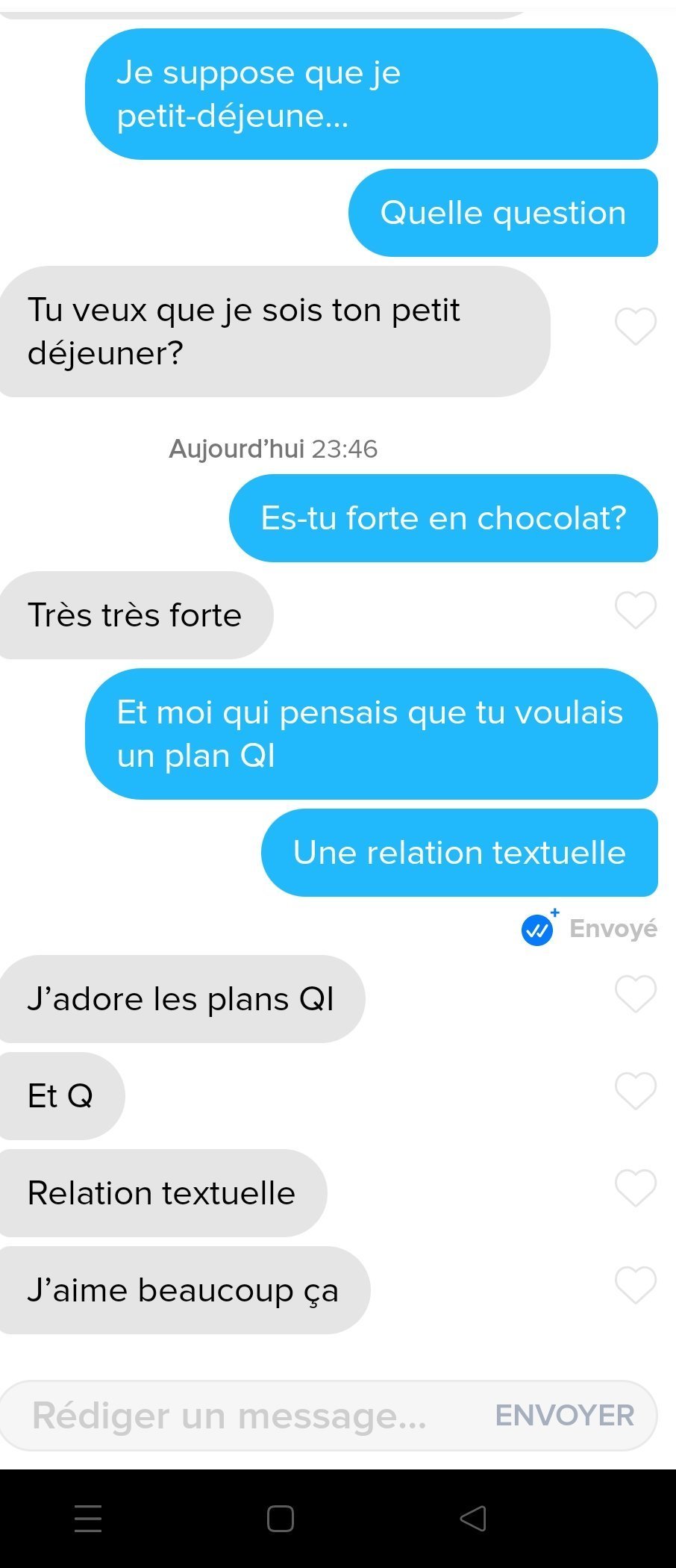Go to home via system home button
Viewport: 676px width, 1568px height.
281,1518
